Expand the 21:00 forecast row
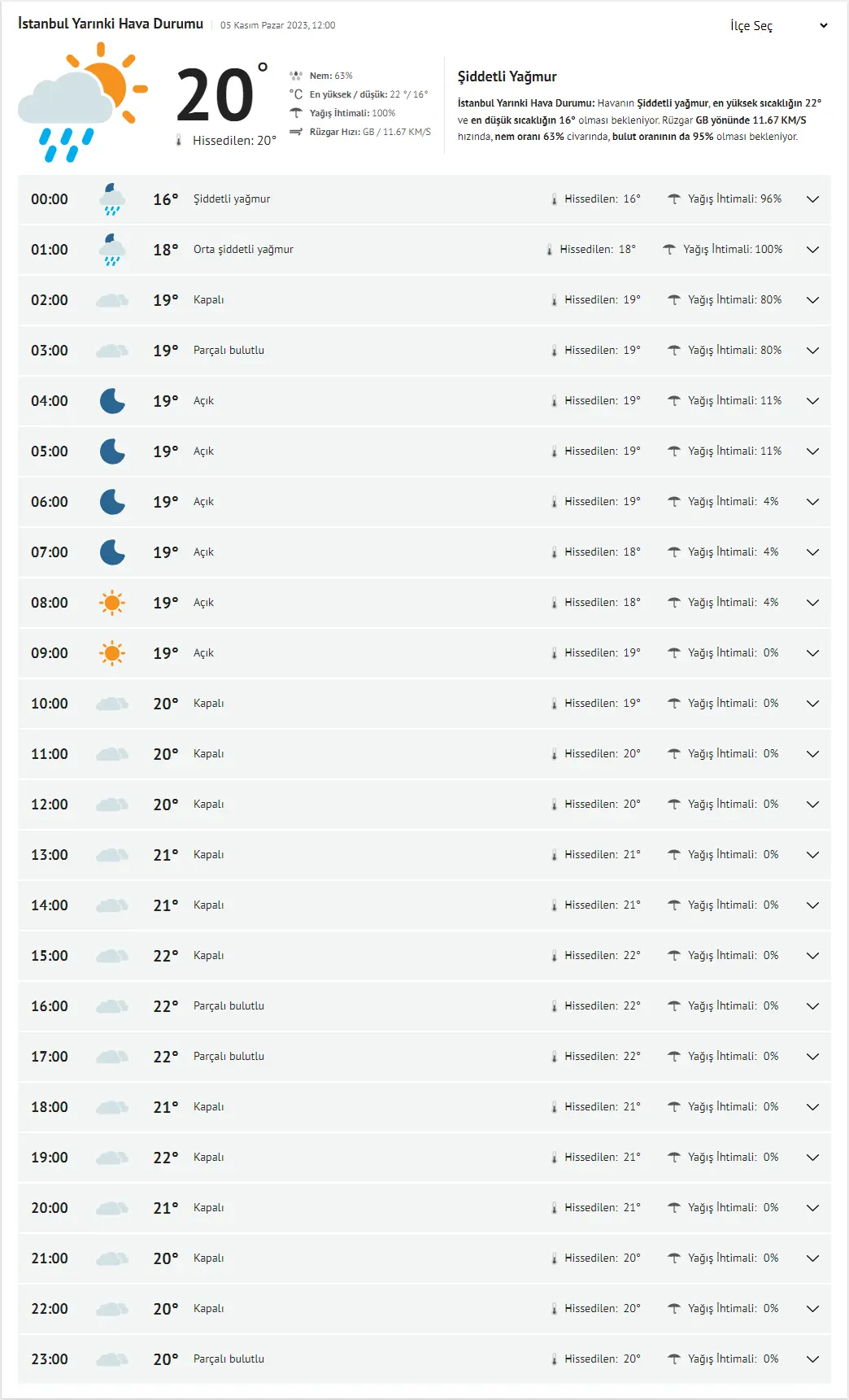Viewport: 849px width, 1400px height. [x=812, y=1258]
